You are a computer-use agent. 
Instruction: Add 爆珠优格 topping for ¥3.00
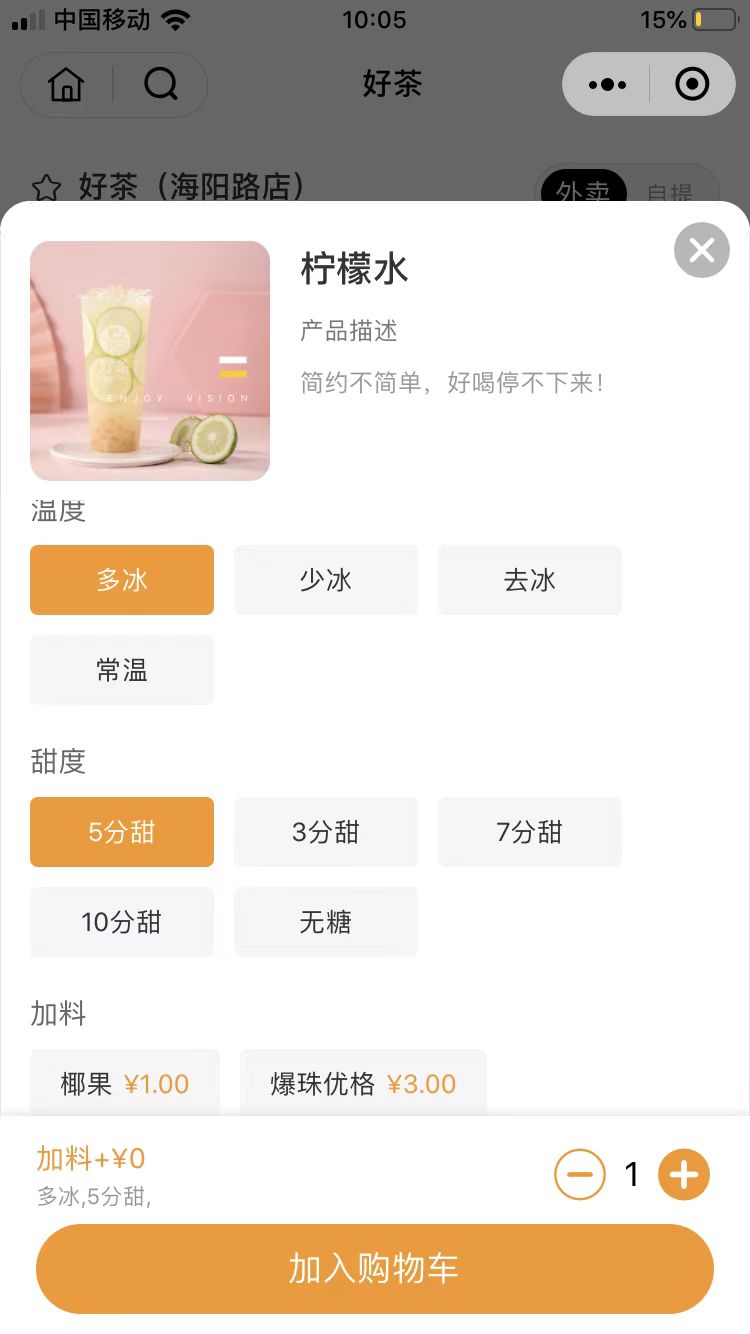coord(363,1083)
